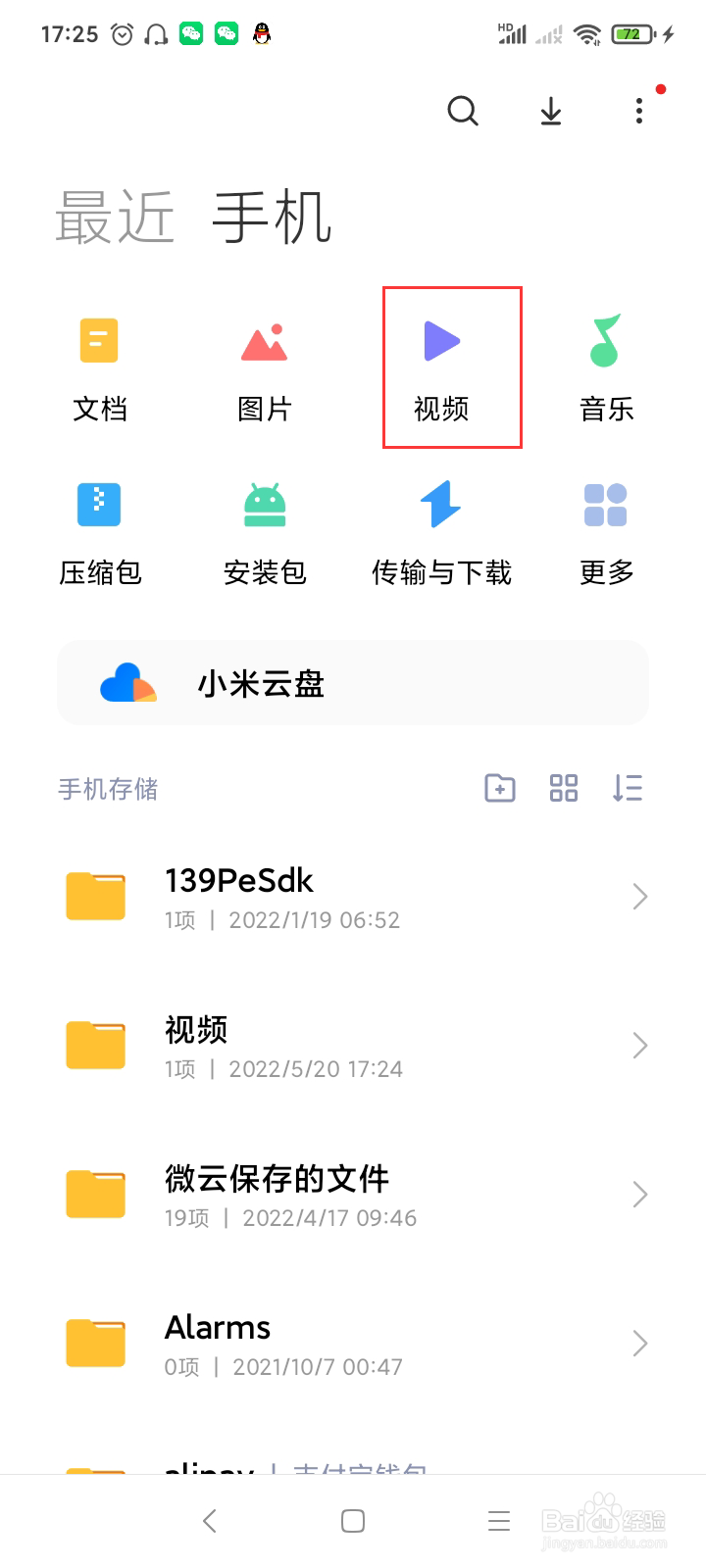Open 小米云盘 Mi Cloud Drive
Screen dimensions: 706x1568
click(353, 683)
